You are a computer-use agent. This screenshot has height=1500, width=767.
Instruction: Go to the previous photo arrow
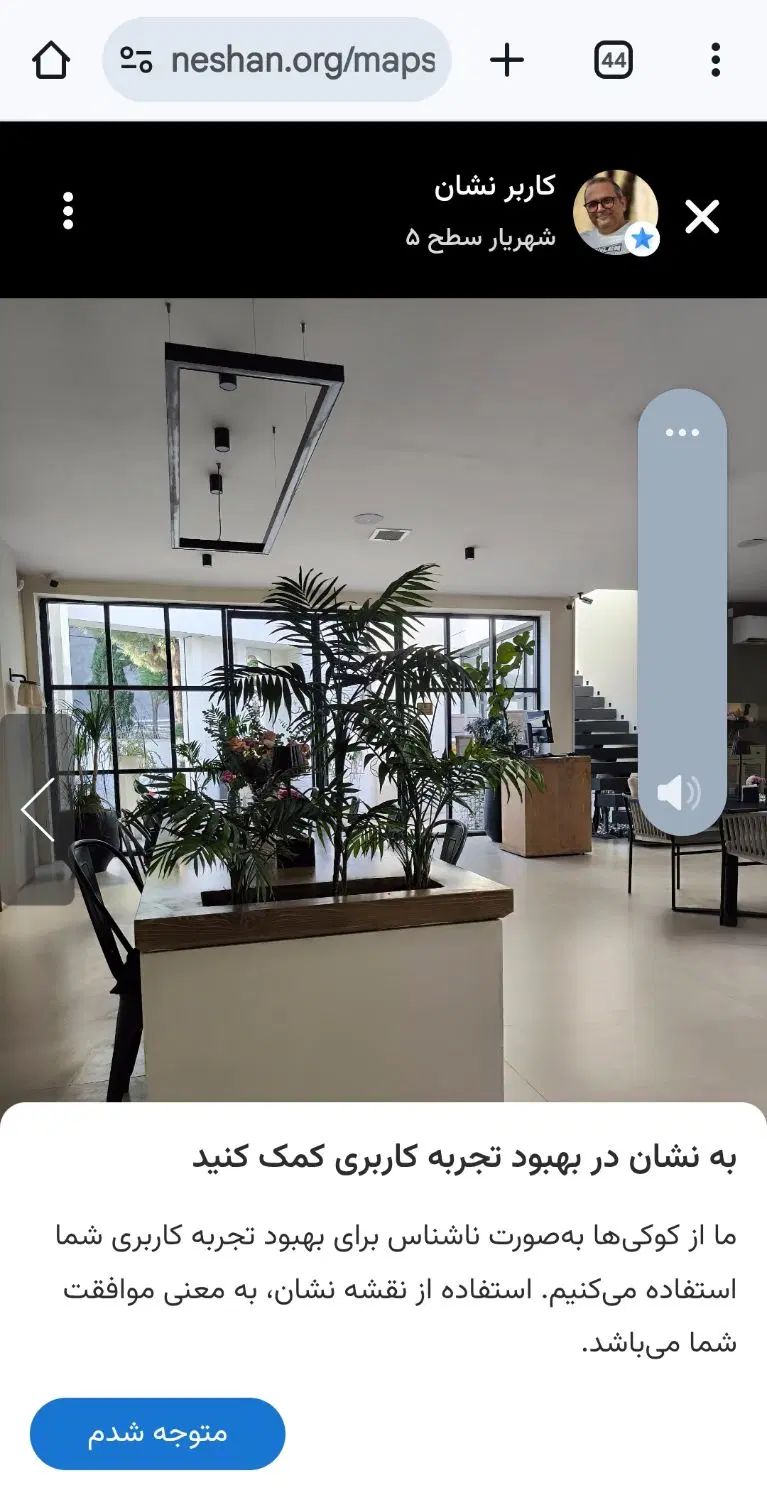click(38, 809)
